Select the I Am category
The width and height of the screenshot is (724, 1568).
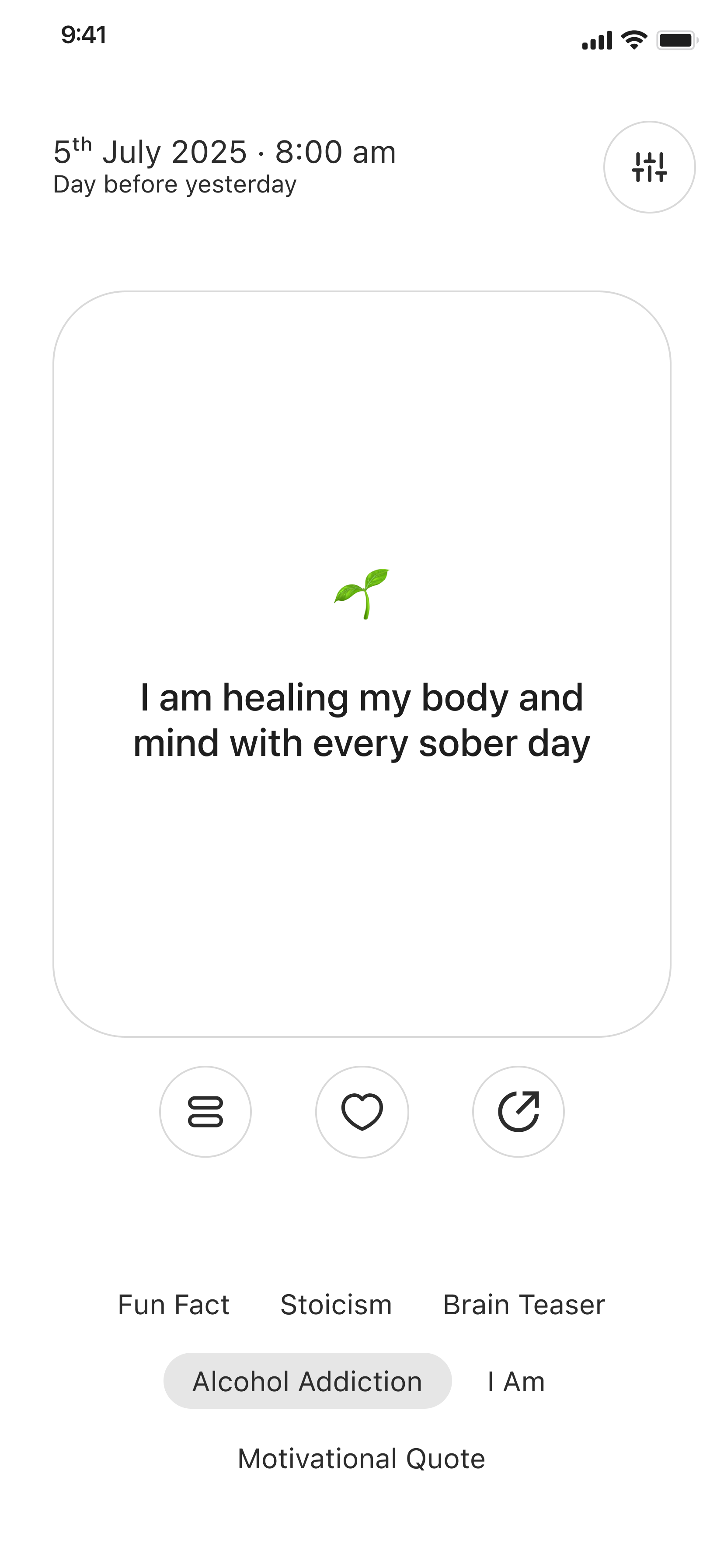(515, 1381)
